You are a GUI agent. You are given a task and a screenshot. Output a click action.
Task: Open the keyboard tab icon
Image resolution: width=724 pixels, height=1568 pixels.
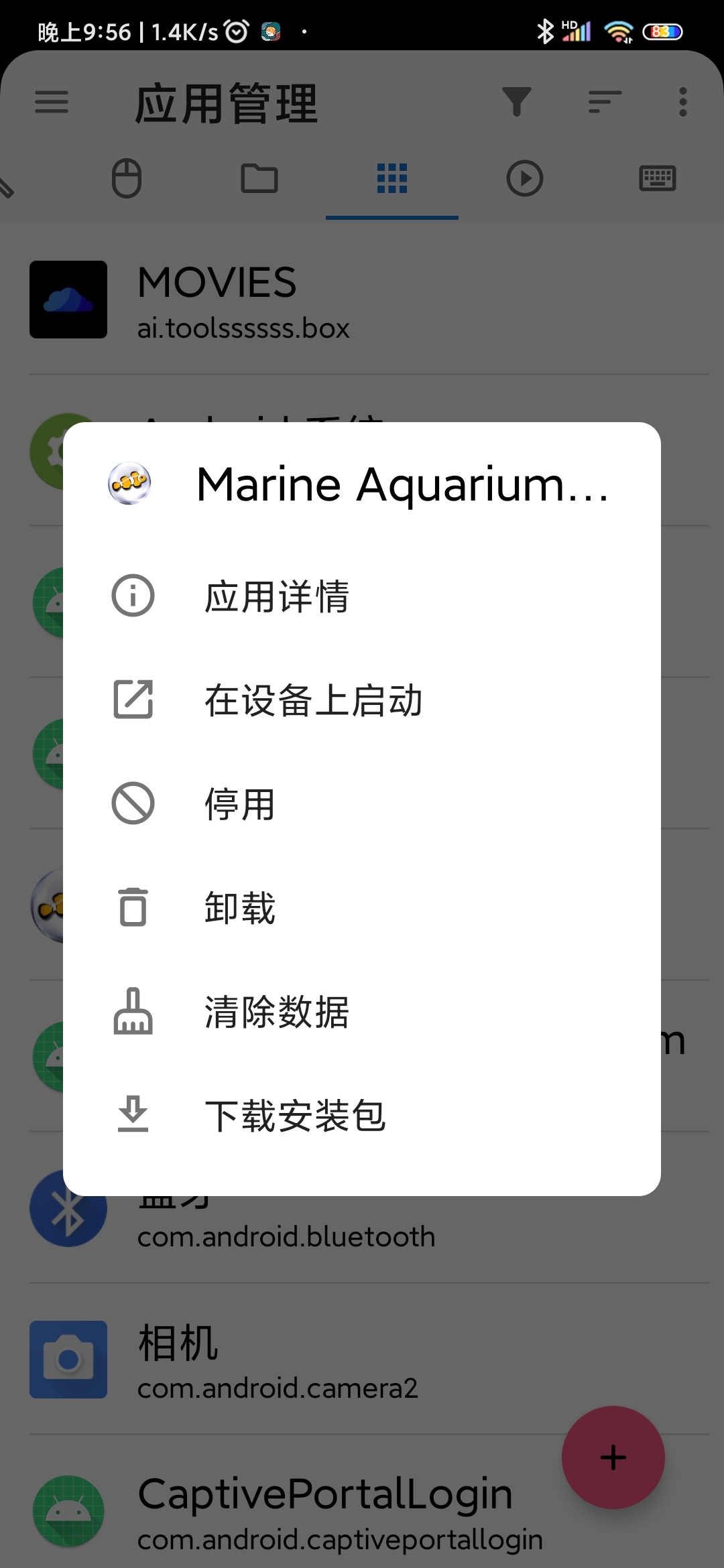657,179
